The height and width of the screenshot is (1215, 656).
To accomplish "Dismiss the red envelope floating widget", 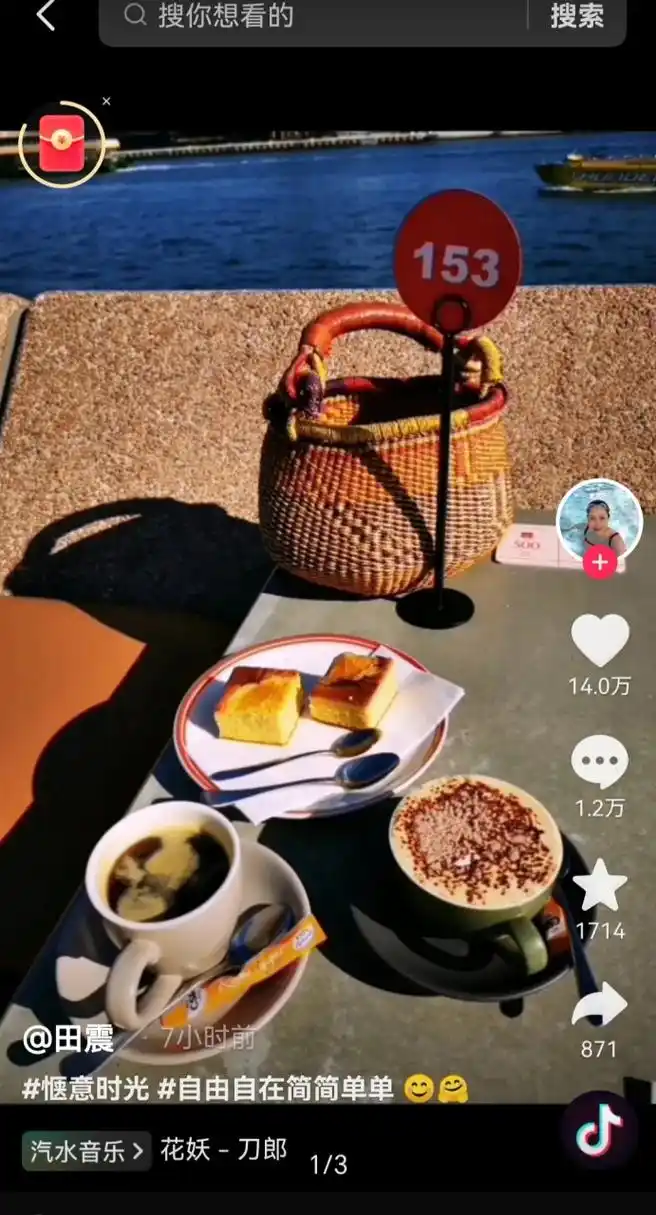I will [x=107, y=101].
